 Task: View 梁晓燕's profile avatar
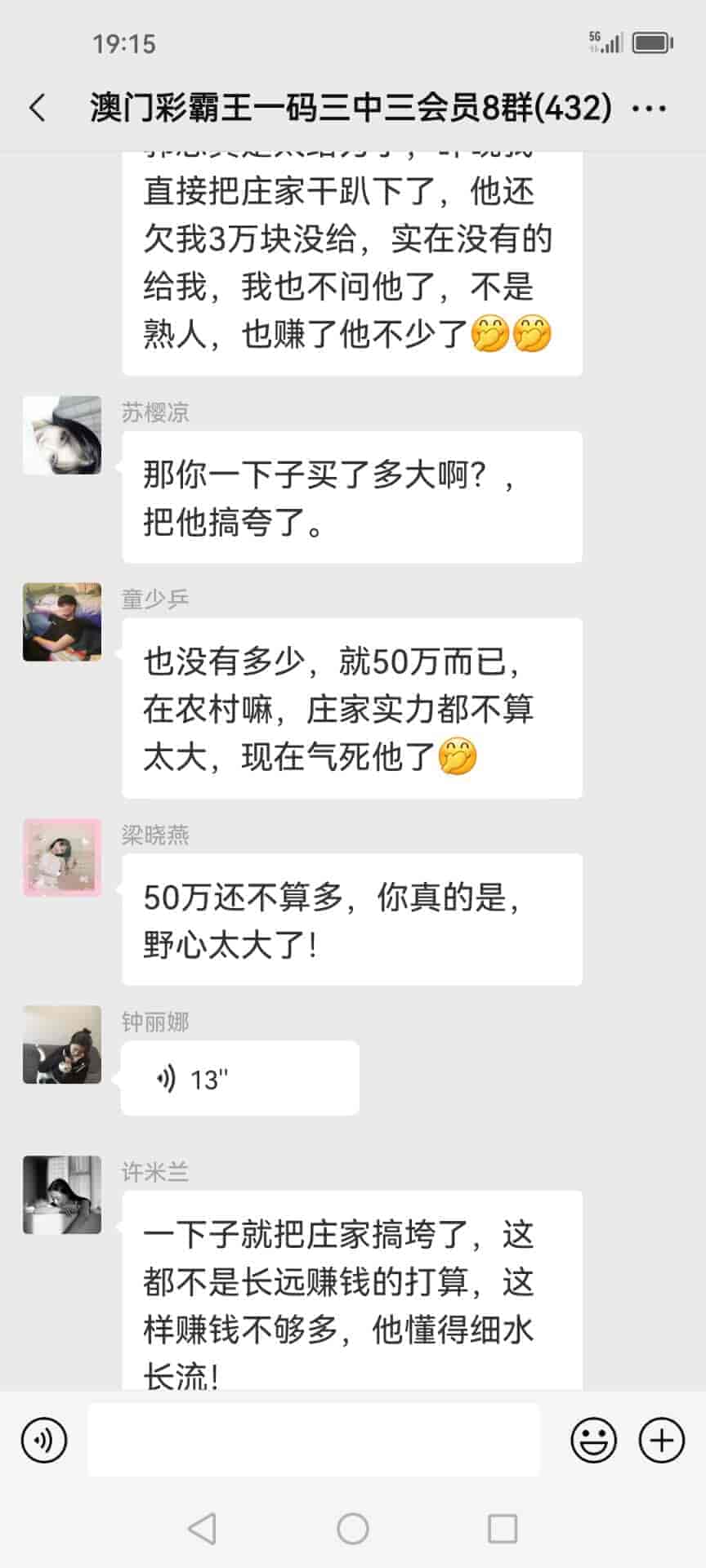[62, 857]
